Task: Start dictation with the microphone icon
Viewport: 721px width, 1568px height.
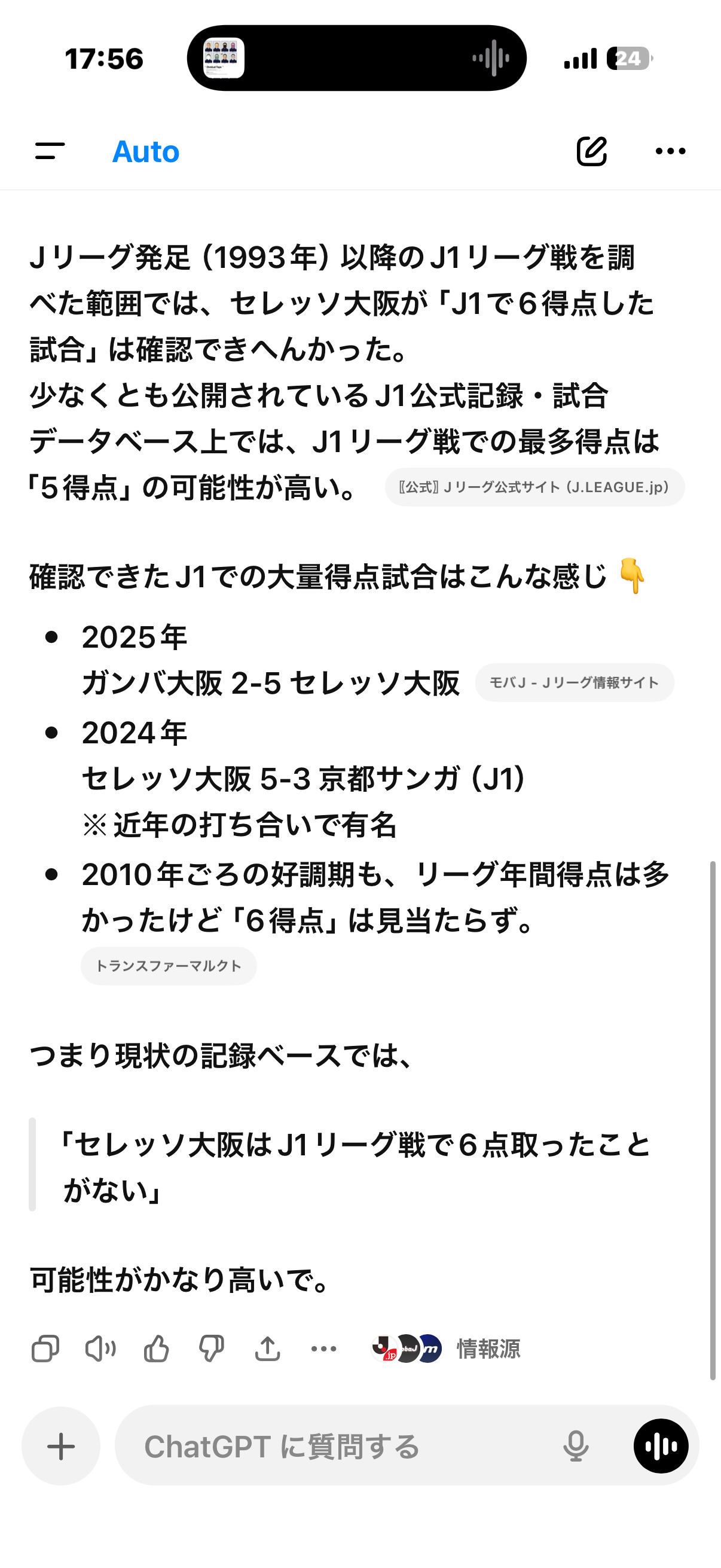Action: pos(576,1446)
